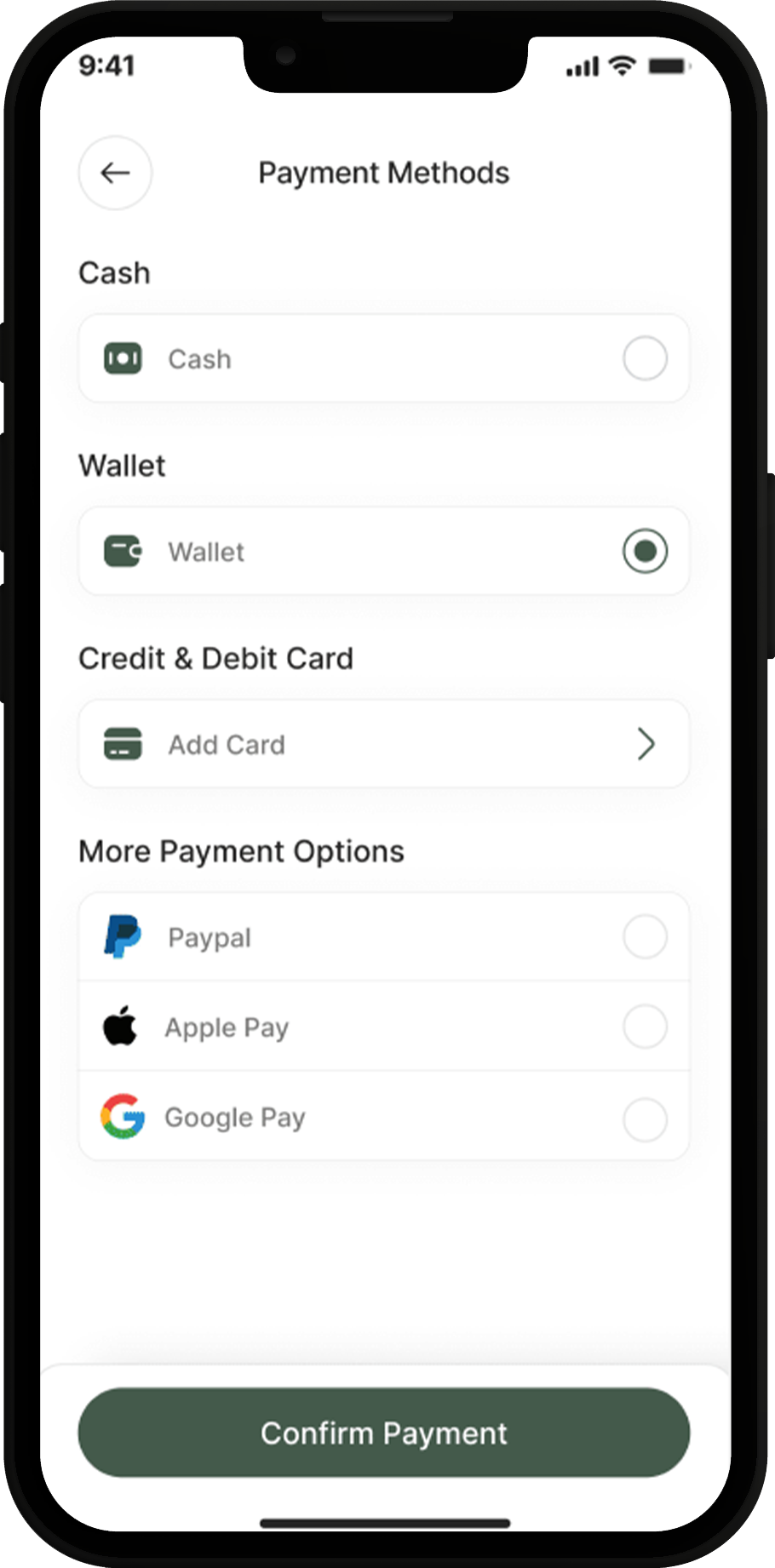Go back using the arrow button
Viewport: 775px width, 1568px height.
point(115,173)
